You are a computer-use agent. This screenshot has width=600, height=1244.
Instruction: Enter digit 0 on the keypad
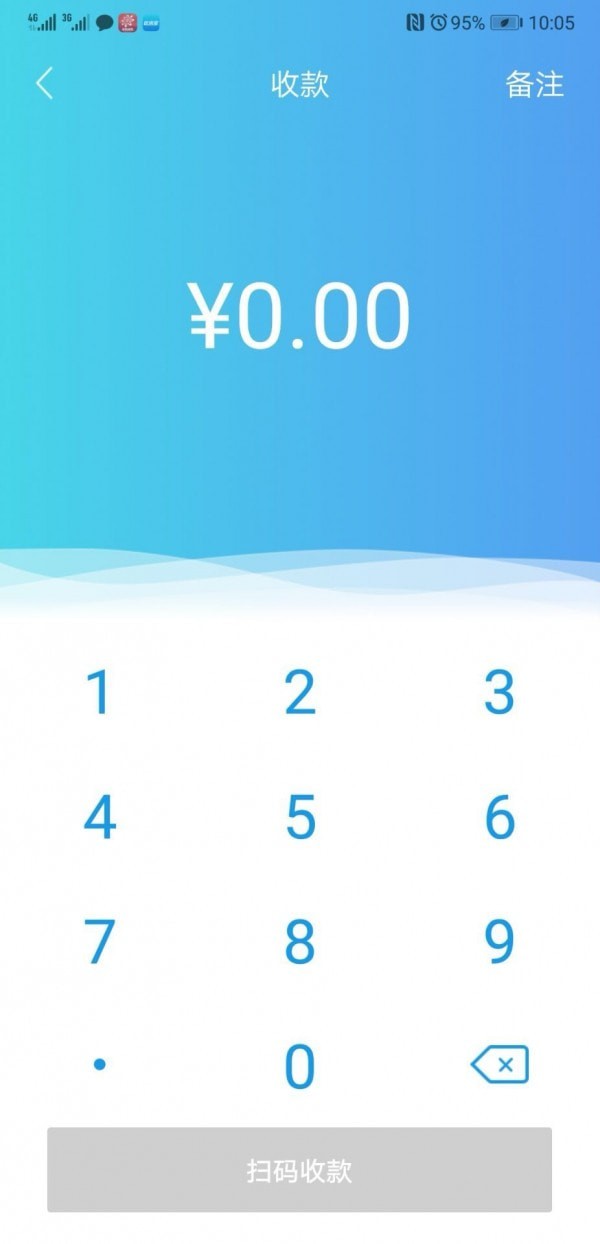tap(300, 1066)
